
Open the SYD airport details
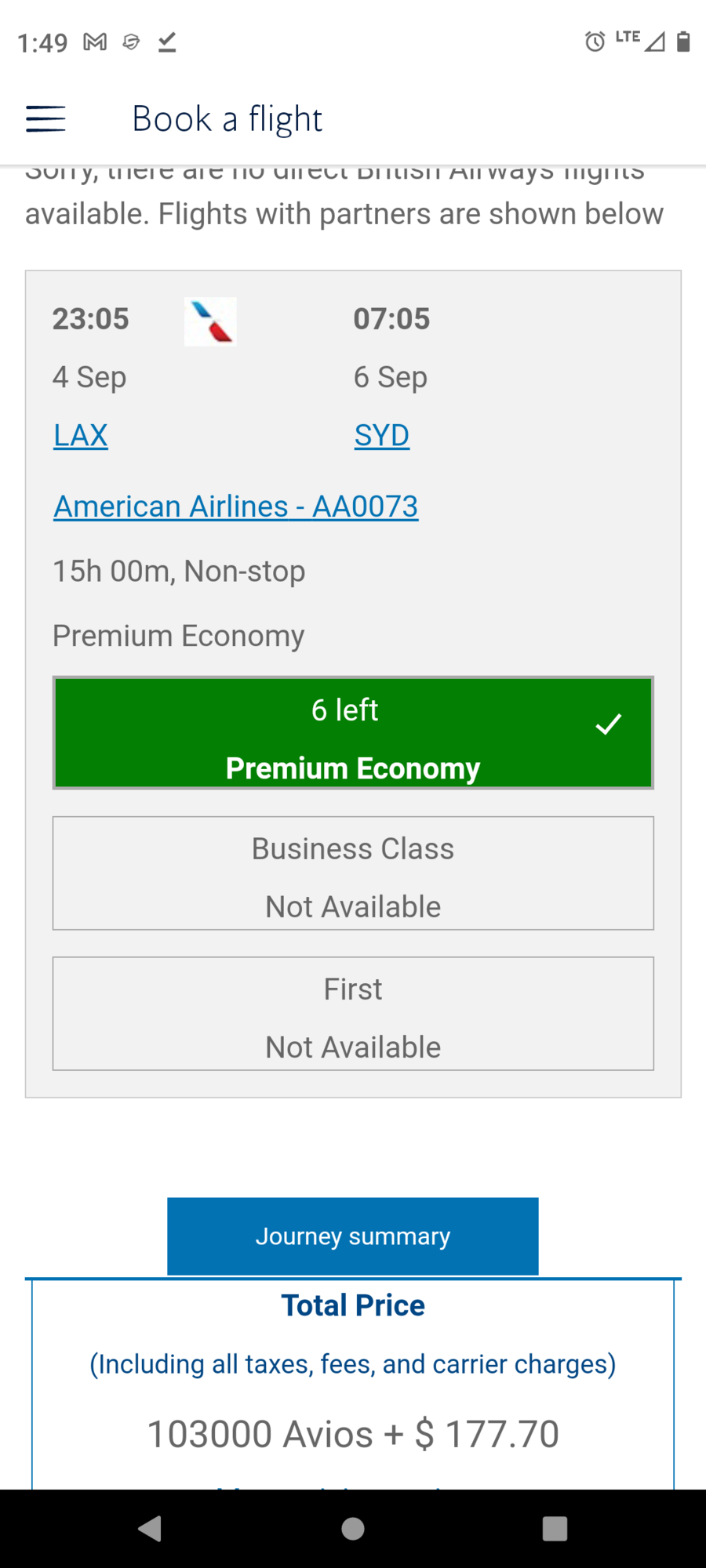pos(381,435)
